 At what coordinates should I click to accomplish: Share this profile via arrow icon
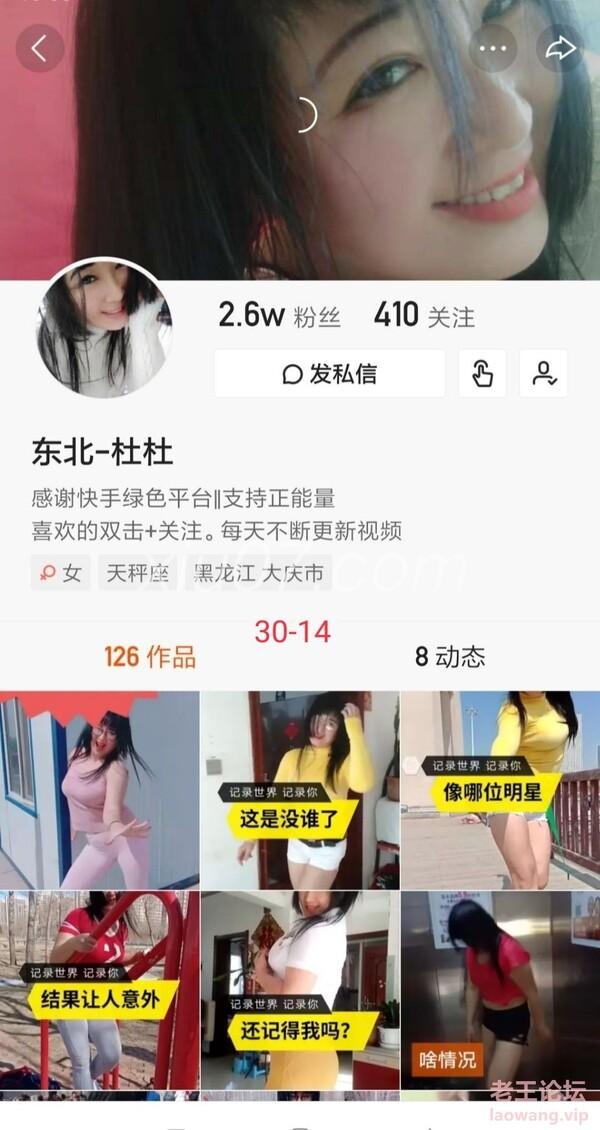tap(560, 48)
